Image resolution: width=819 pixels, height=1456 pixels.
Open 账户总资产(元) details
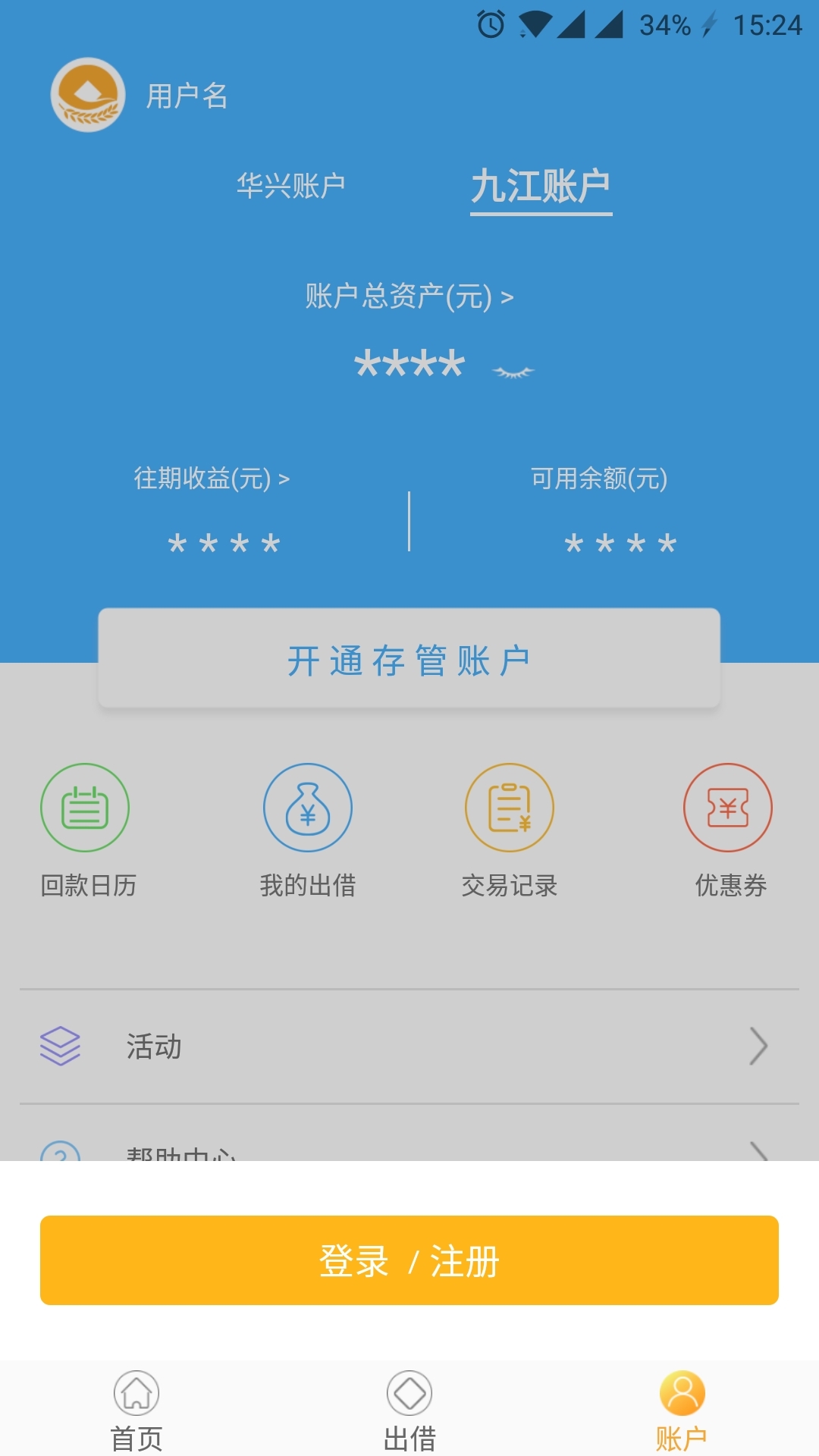pyautogui.click(x=409, y=297)
